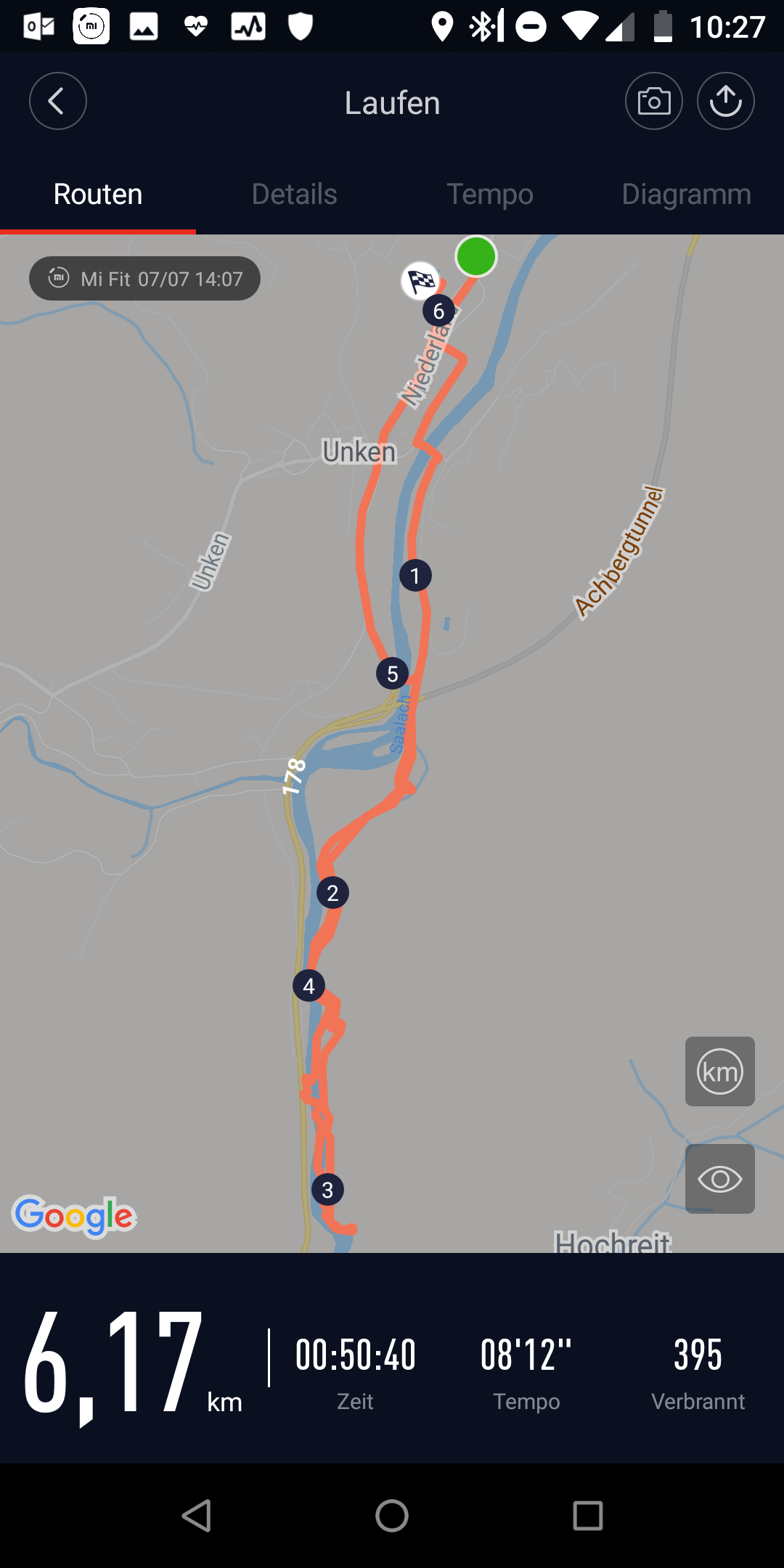Open the camera to take a photo
Screen dimensions: 784x1568
coord(653,101)
